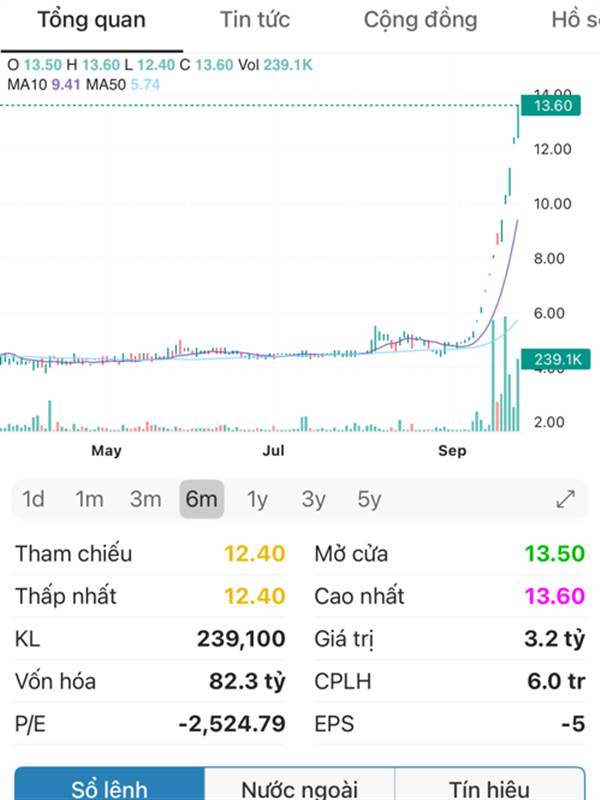Open the Tín hiệu segment

(x=489, y=786)
